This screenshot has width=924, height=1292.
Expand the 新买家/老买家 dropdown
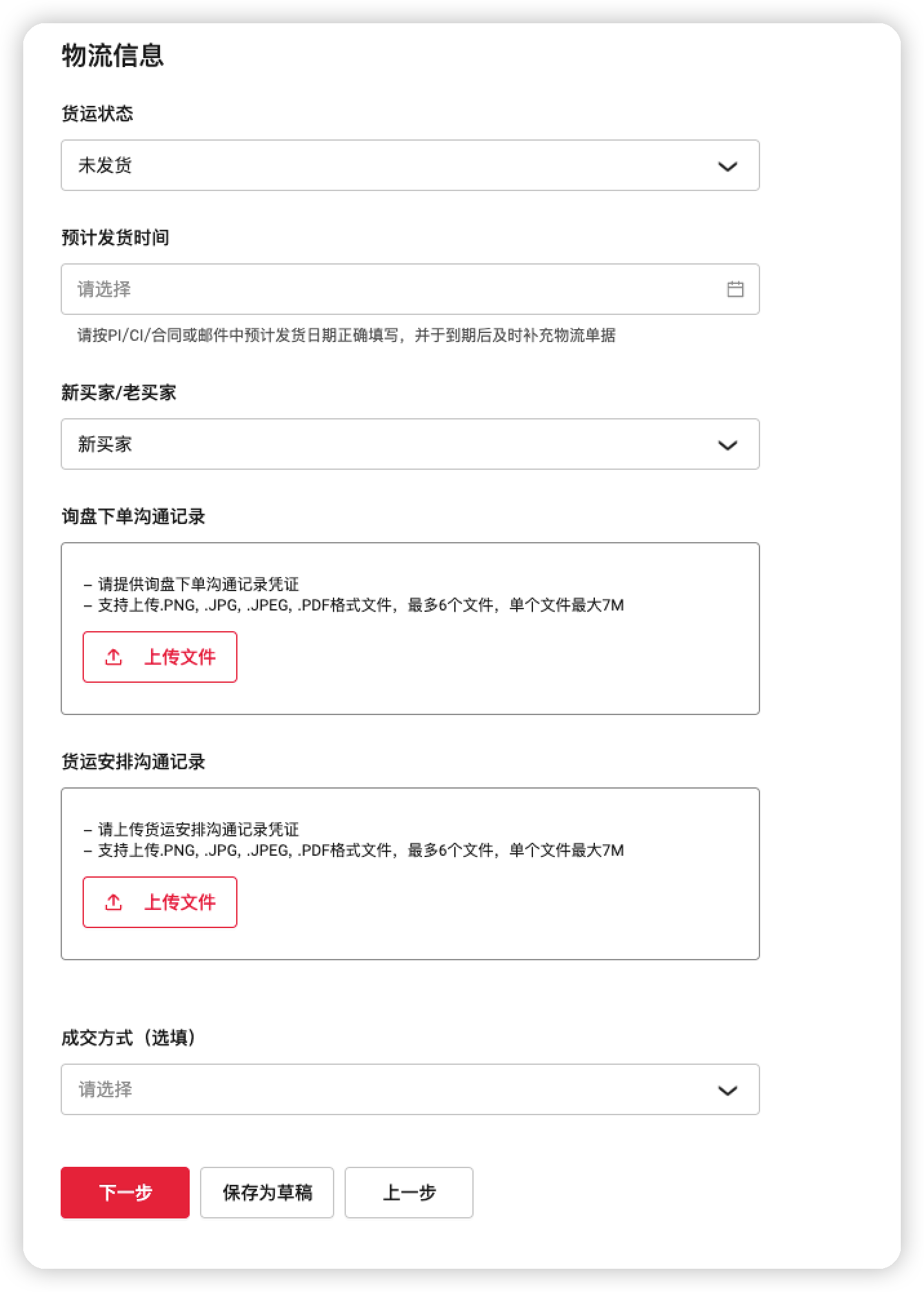[410, 444]
